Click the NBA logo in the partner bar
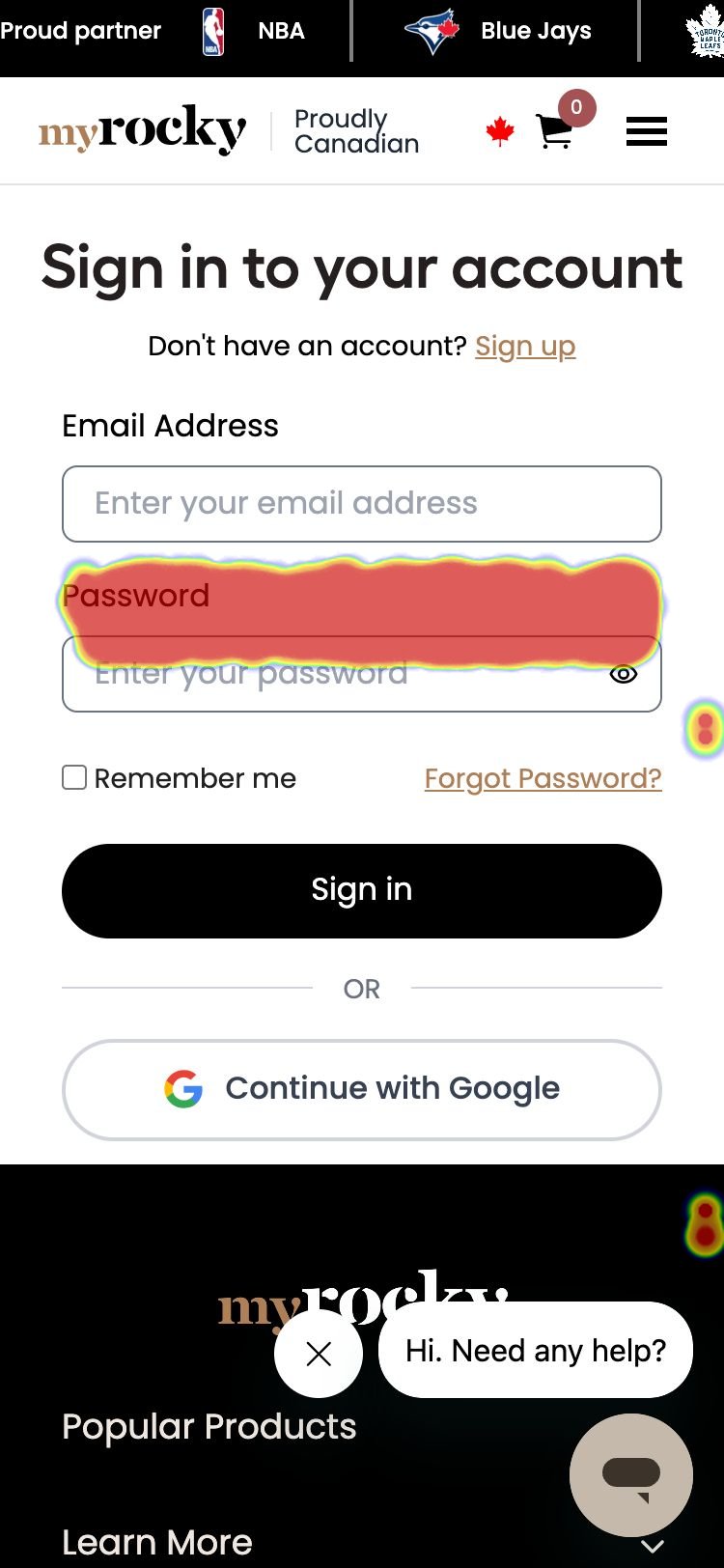This screenshot has height=1568, width=724. tap(213, 30)
